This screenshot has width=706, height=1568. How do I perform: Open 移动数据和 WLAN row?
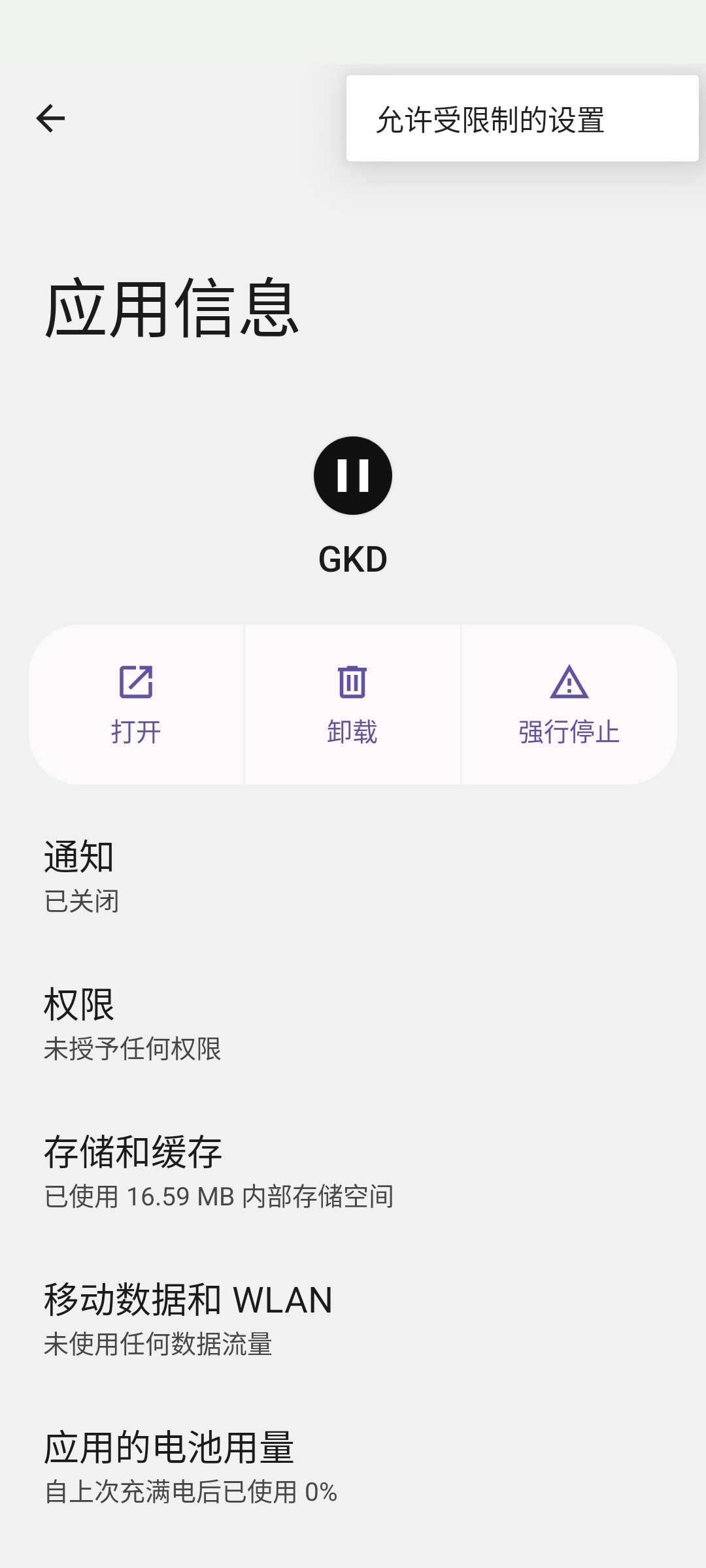click(353, 1319)
